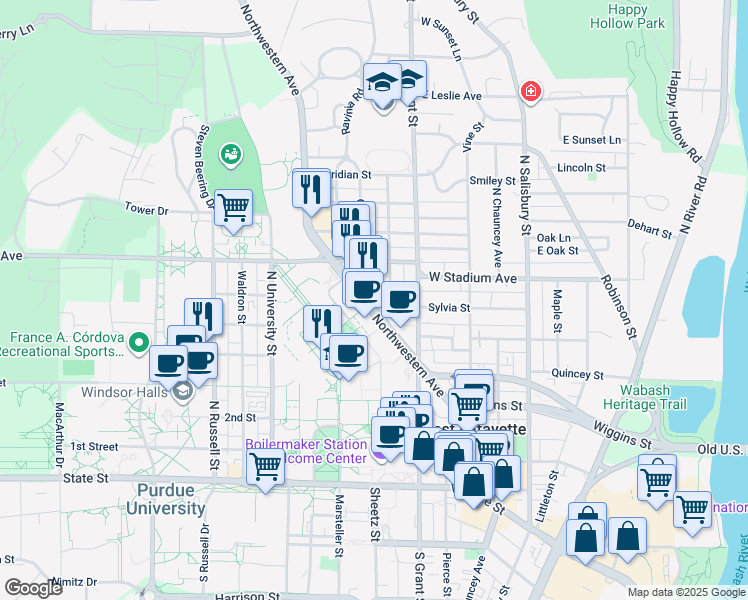Open the shopping cart marker on State St
The height and width of the screenshot is (600, 748).
tap(266, 468)
